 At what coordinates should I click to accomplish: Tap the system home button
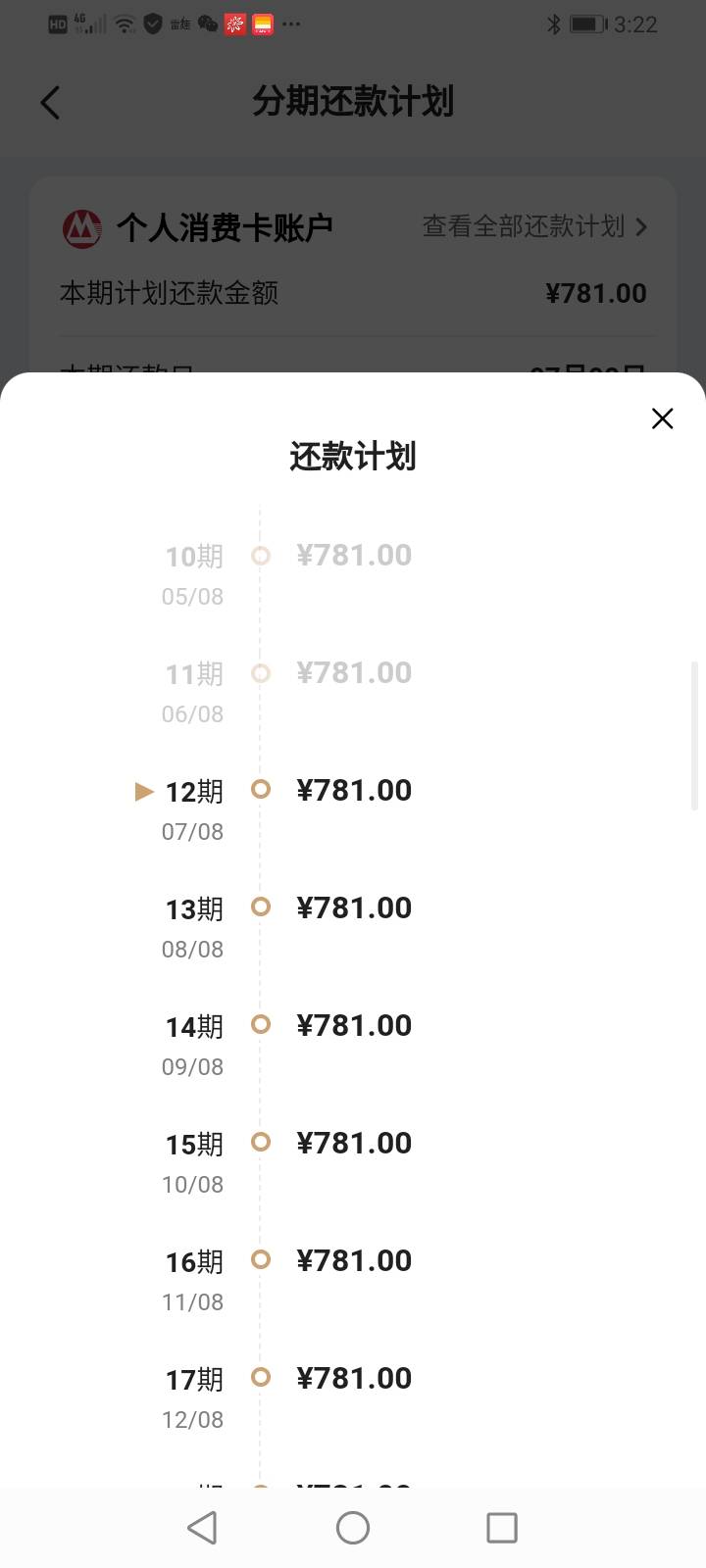click(353, 1527)
